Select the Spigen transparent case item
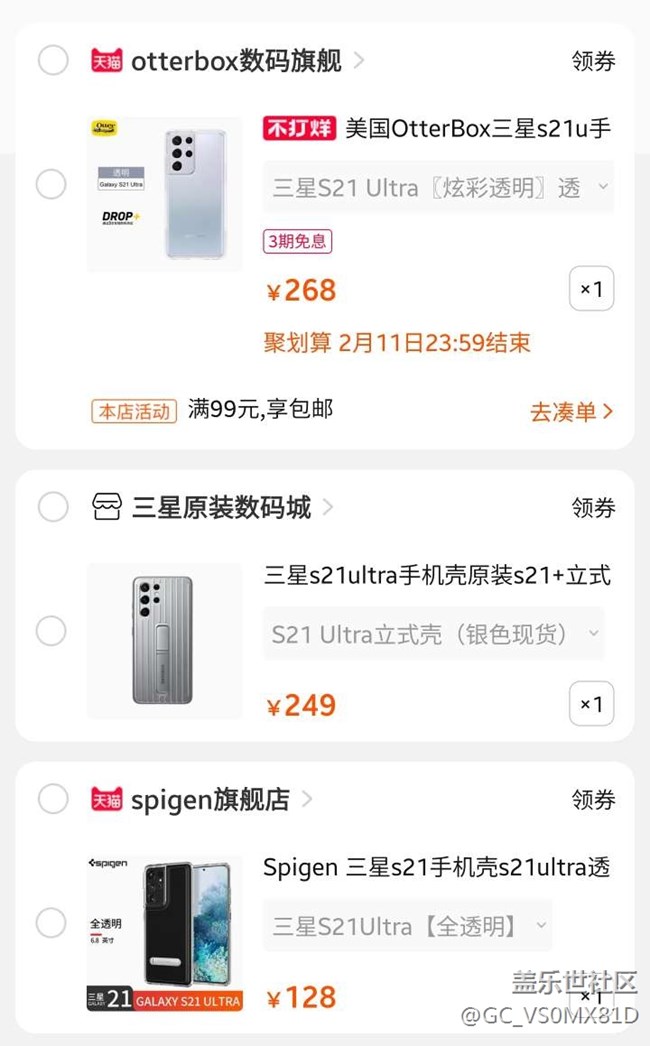This screenshot has height=1046, width=650. click(51, 923)
